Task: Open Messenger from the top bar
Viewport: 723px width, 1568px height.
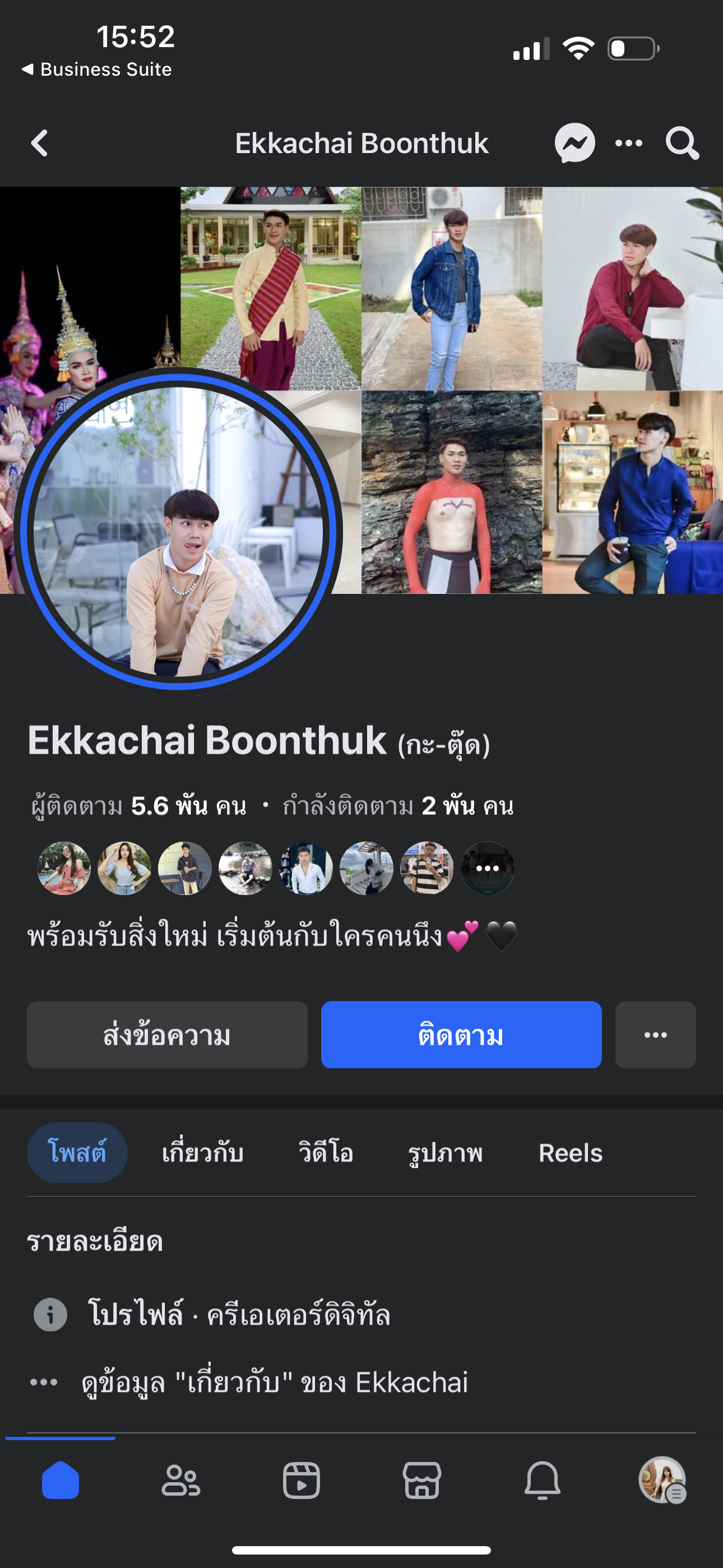Action: [574, 144]
